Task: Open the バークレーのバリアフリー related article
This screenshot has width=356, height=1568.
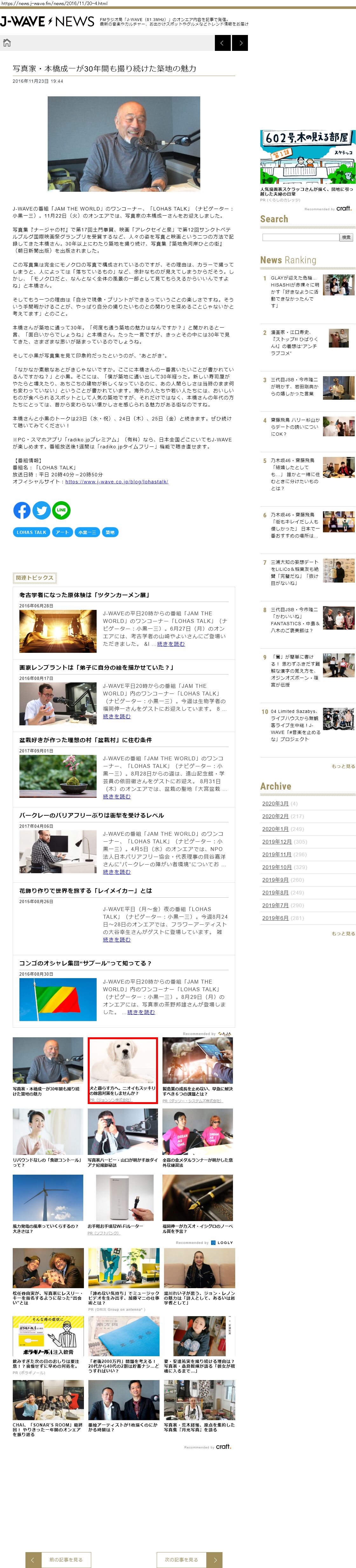Action: (91, 815)
